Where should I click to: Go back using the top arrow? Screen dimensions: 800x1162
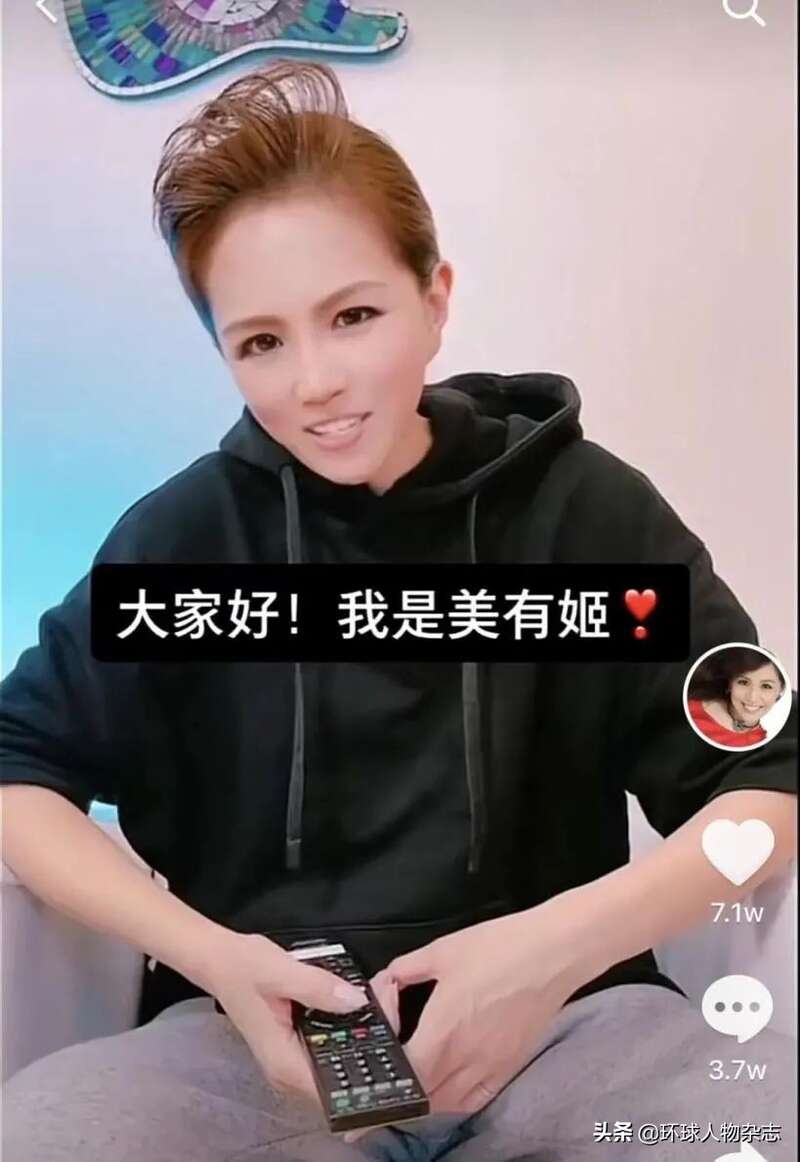[x=47, y=8]
